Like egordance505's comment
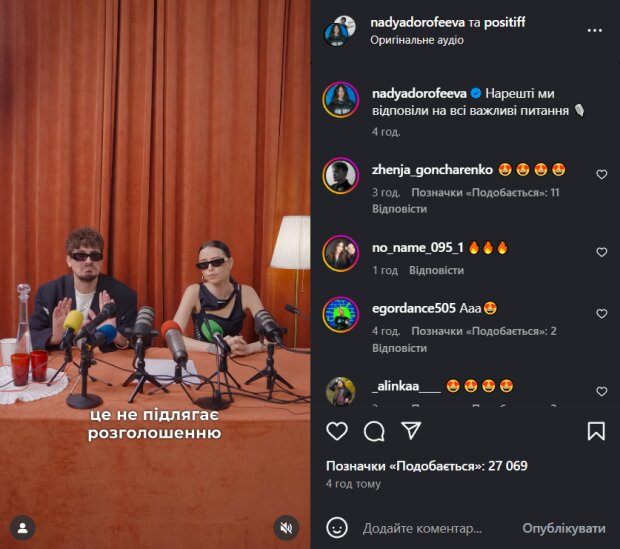Viewport: 620px width, 549px height. [602, 314]
